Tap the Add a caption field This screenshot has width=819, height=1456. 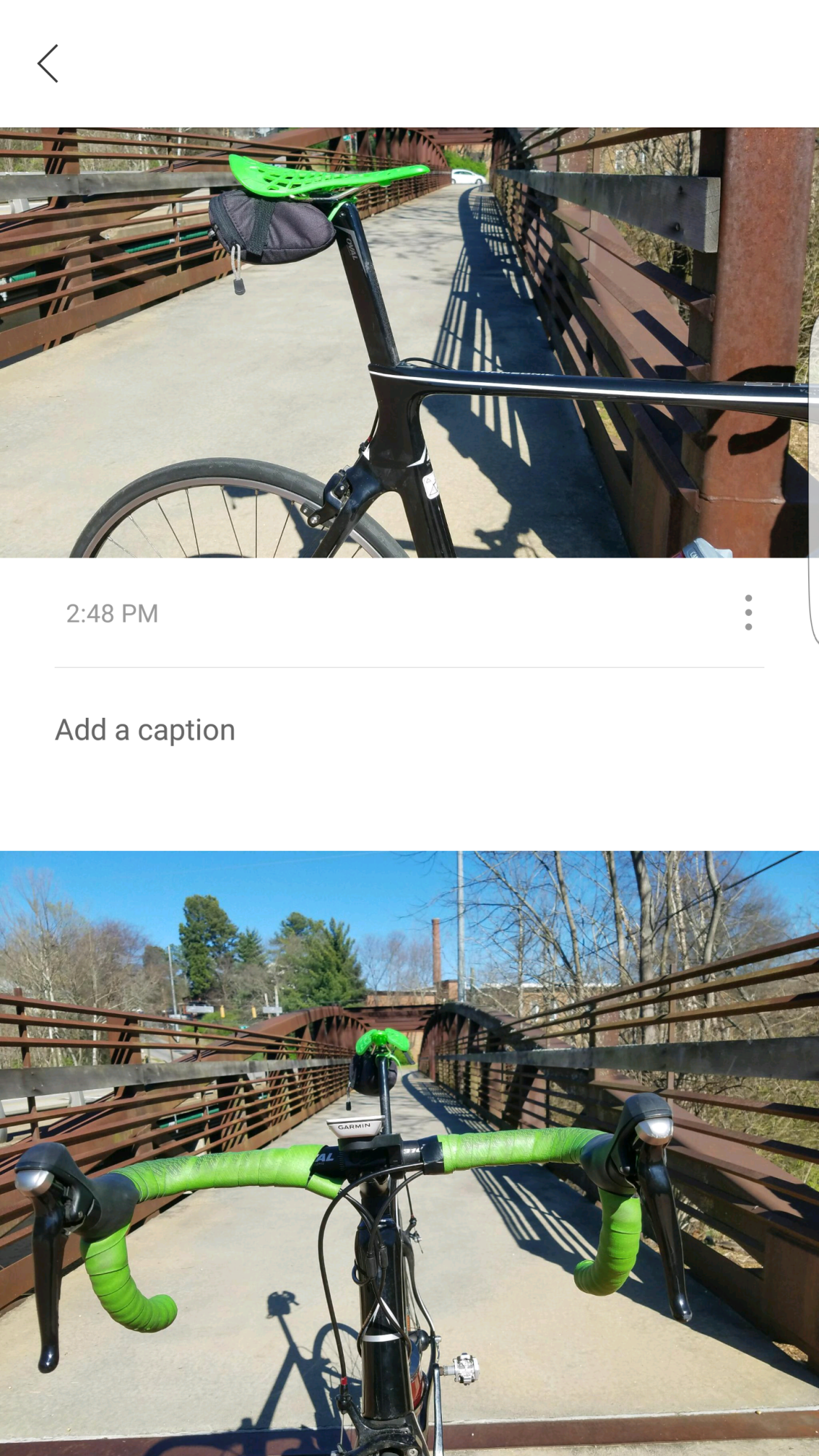(146, 730)
